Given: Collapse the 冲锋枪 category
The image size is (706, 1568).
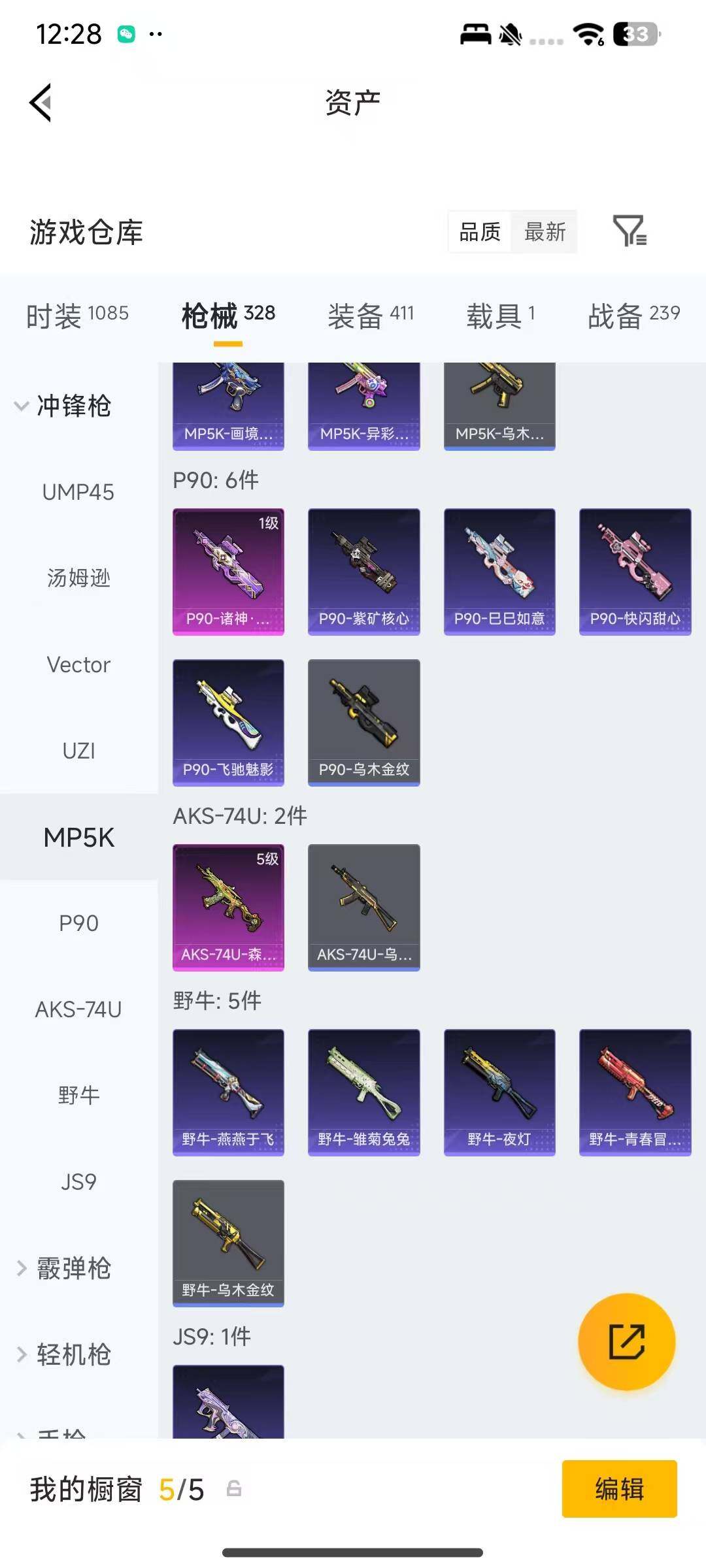Looking at the screenshot, I should click(x=63, y=406).
